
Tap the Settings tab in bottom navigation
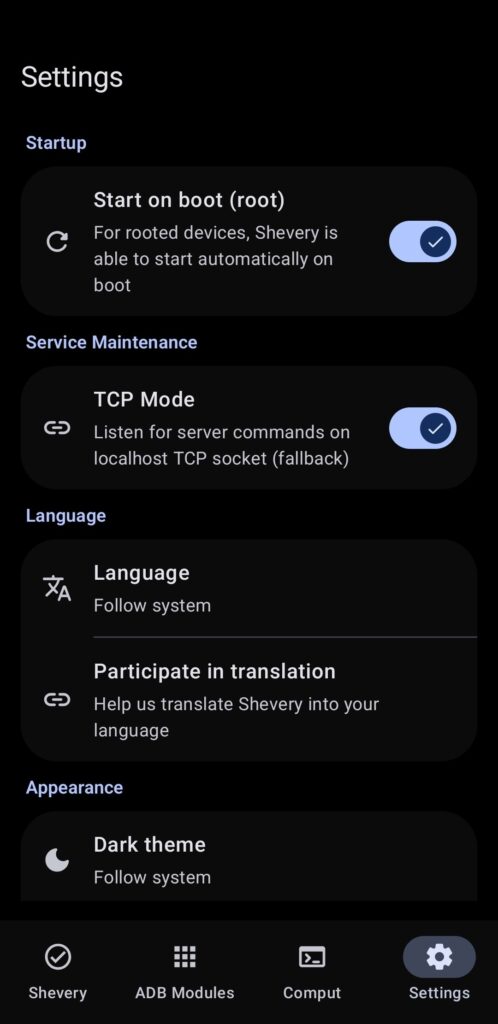coord(439,972)
